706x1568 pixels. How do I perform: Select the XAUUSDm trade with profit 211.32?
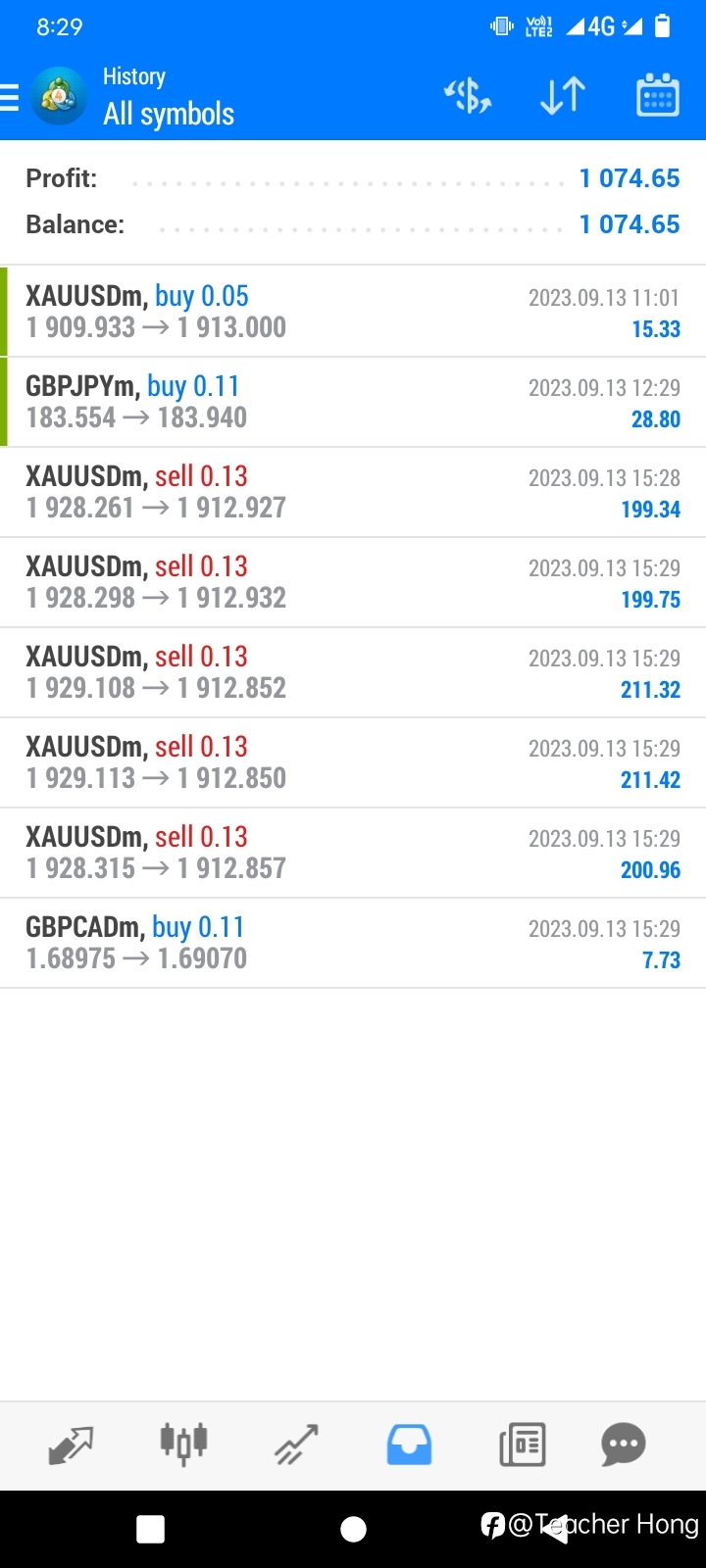(x=353, y=672)
